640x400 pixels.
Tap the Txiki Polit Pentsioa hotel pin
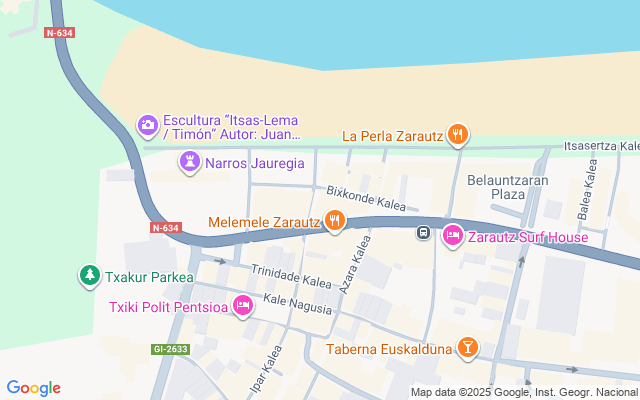242,304
